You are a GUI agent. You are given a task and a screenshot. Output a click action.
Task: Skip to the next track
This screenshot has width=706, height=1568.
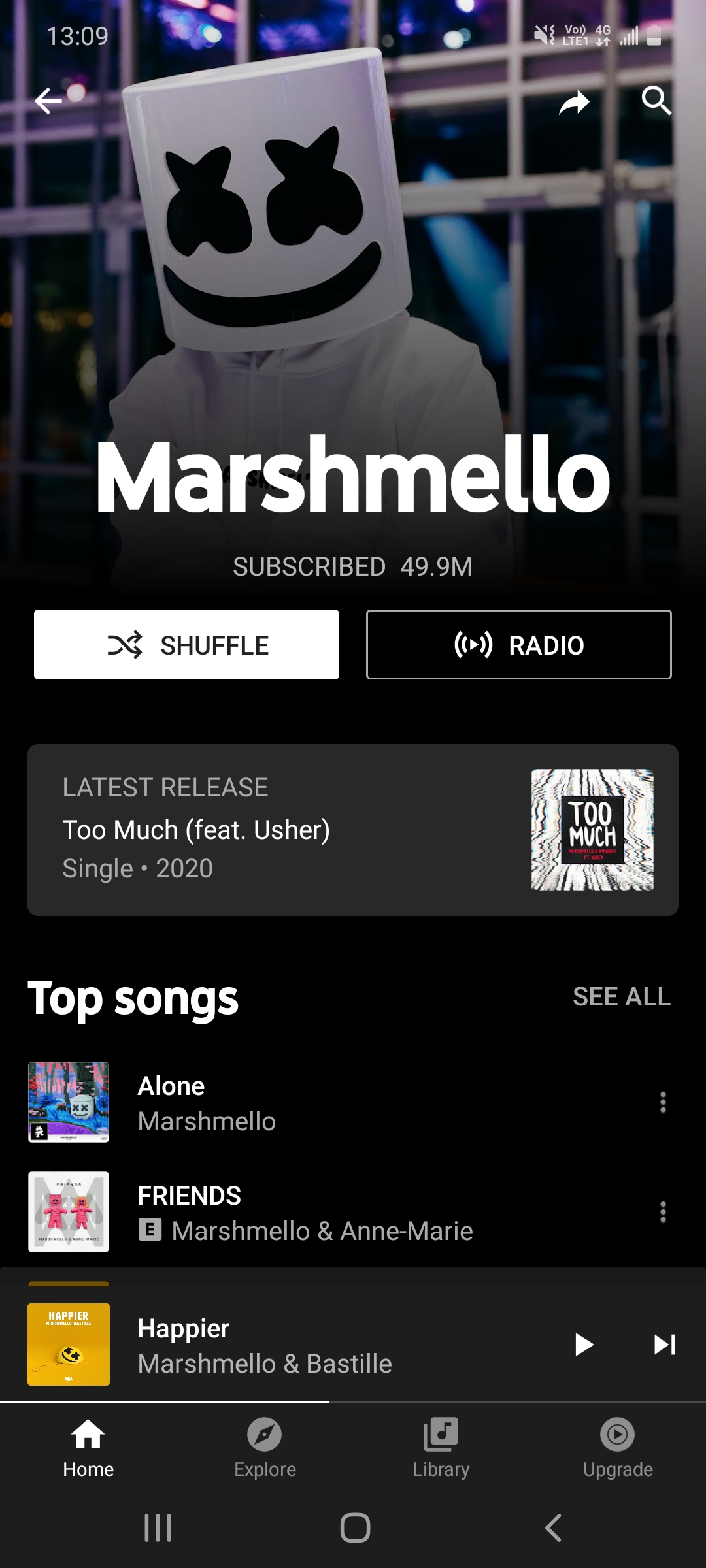click(664, 1345)
